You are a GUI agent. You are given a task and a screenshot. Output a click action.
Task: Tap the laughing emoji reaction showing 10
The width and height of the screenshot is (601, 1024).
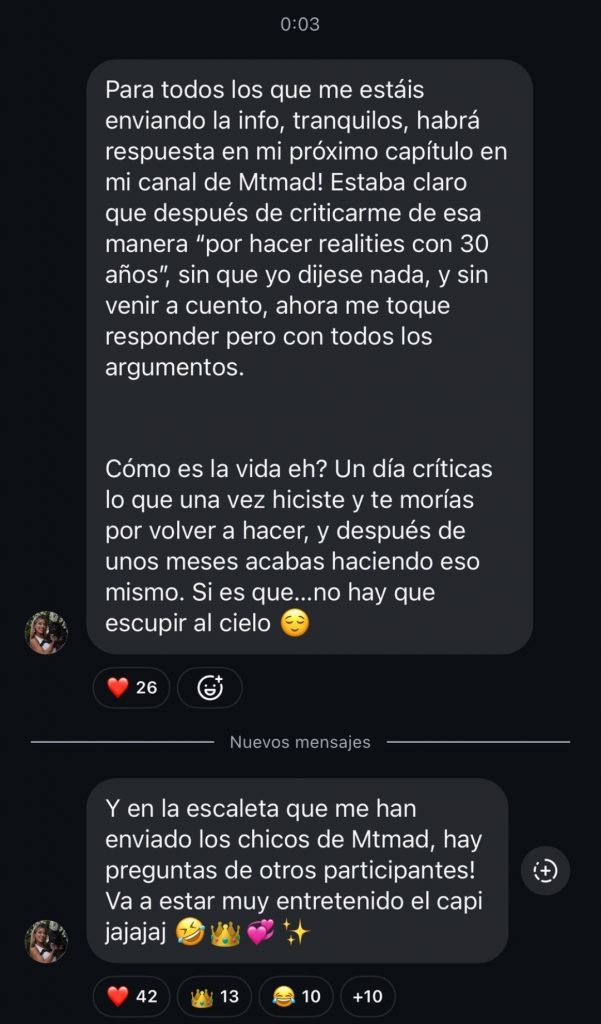(295, 996)
